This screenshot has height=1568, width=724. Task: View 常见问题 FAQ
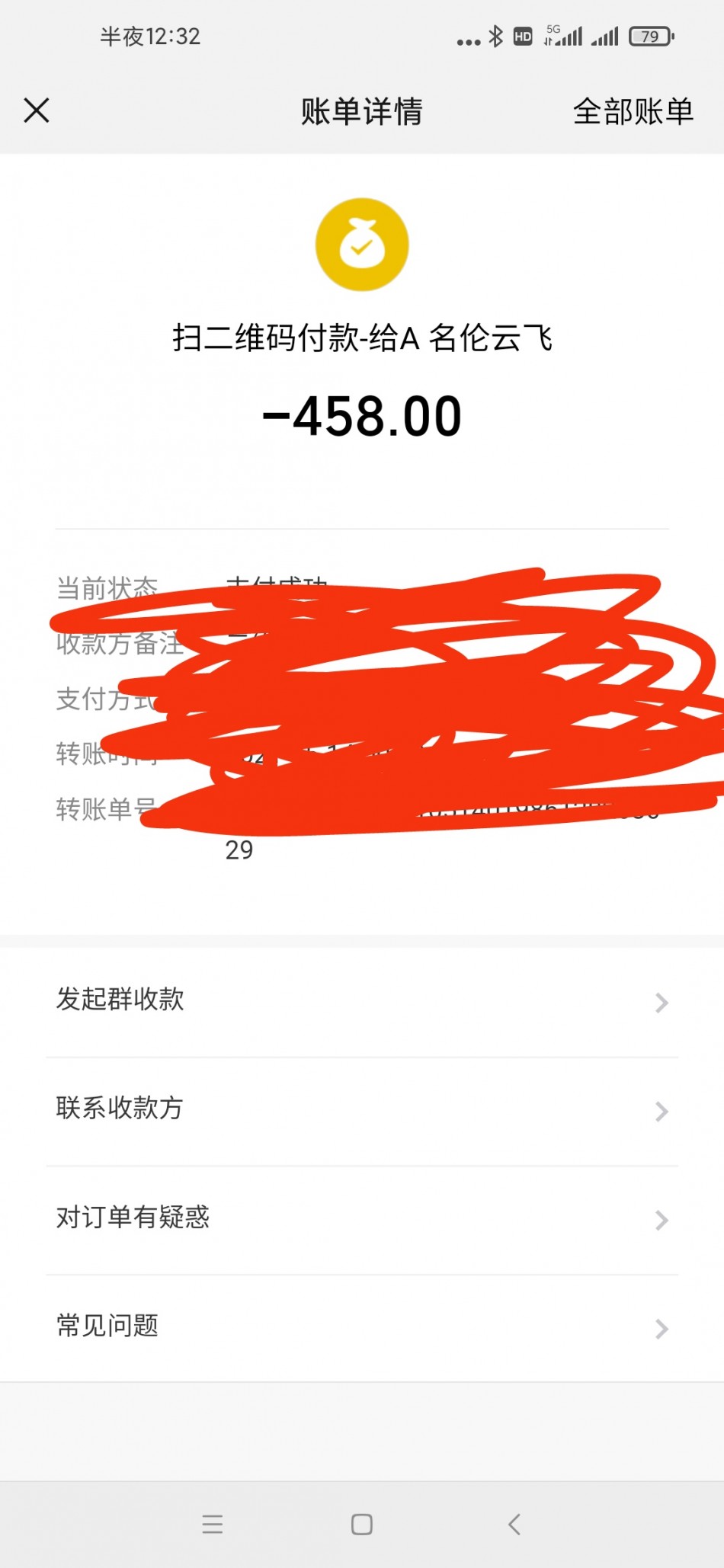click(x=362, y=1327)
